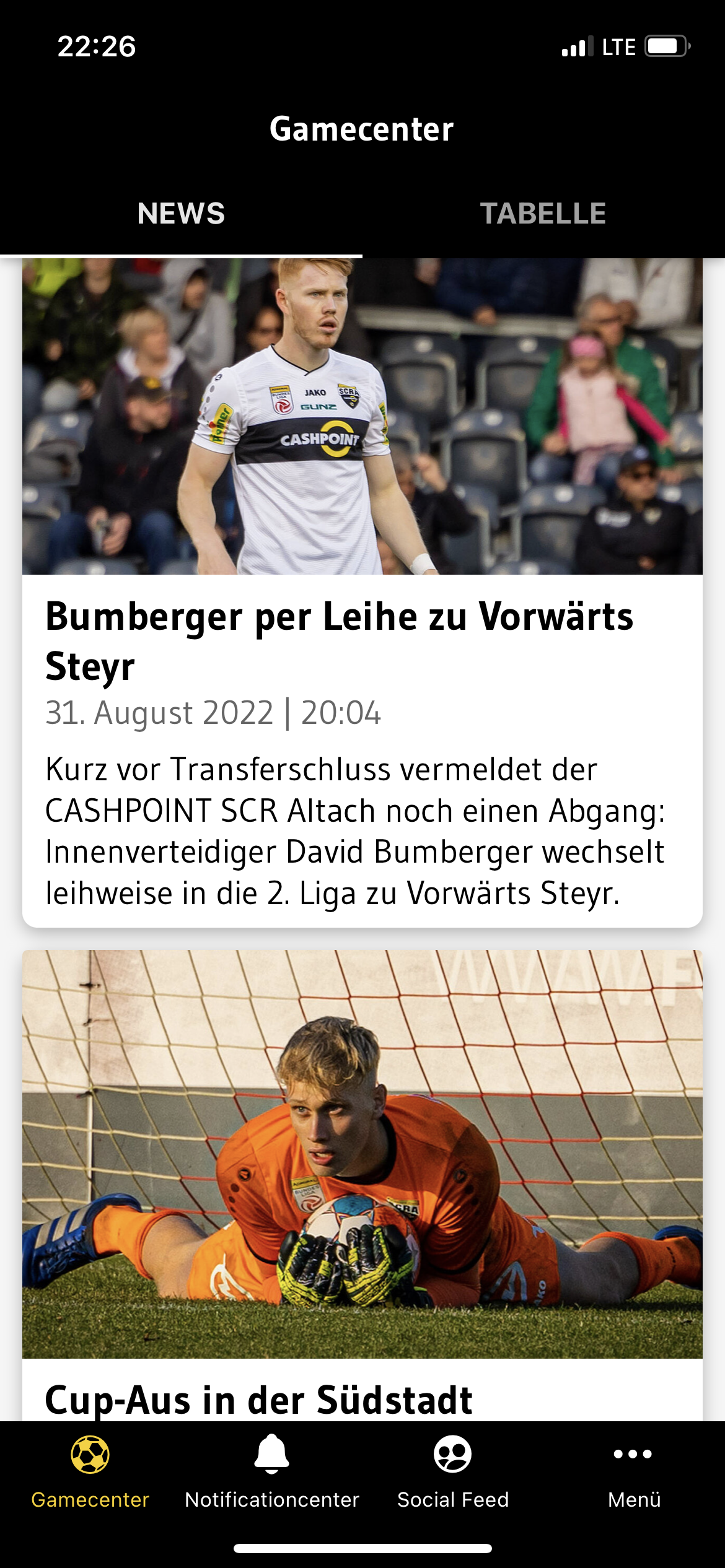The image size is (725, 1568).
Task: Open the Social Feed tab
Action: click(x=453, y=1473)
